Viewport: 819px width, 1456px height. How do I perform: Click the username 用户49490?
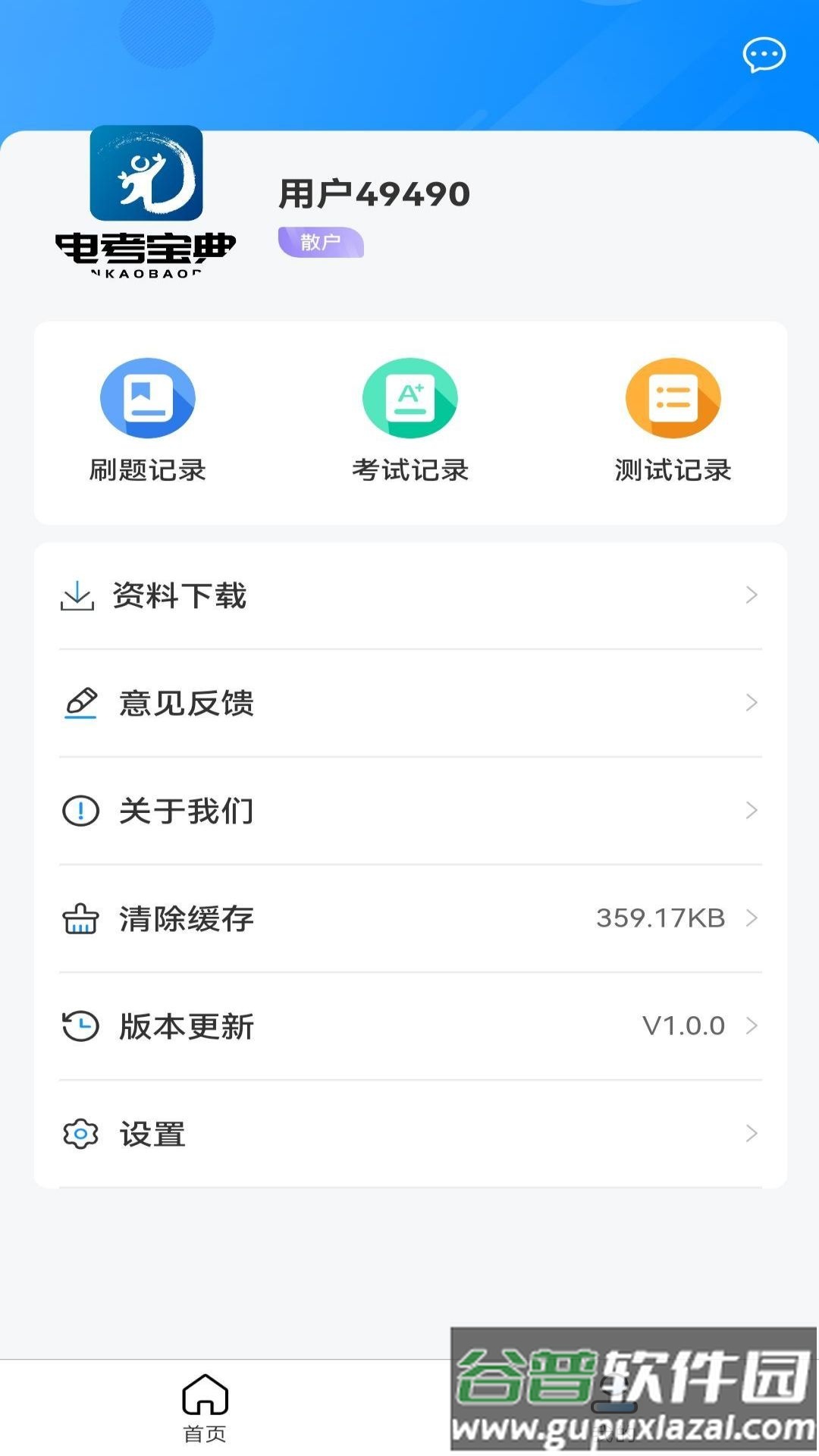[373, 192]
